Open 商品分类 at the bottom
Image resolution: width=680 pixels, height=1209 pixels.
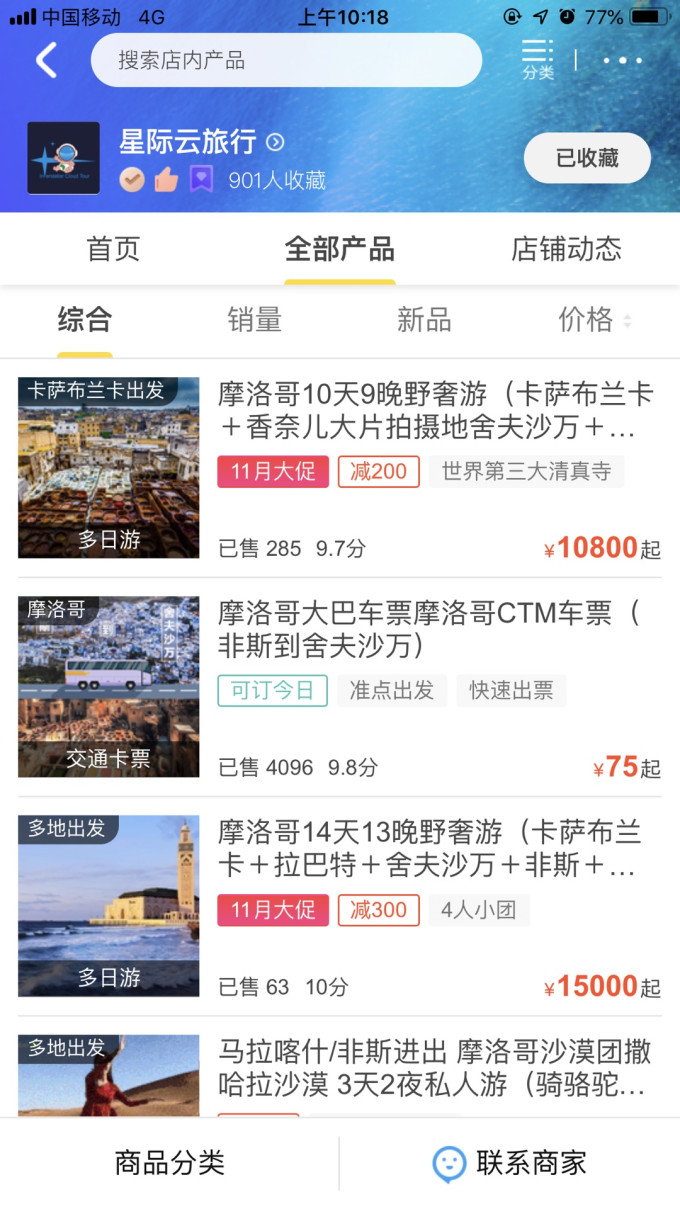pyautogui.click(x=170, y=1163)
